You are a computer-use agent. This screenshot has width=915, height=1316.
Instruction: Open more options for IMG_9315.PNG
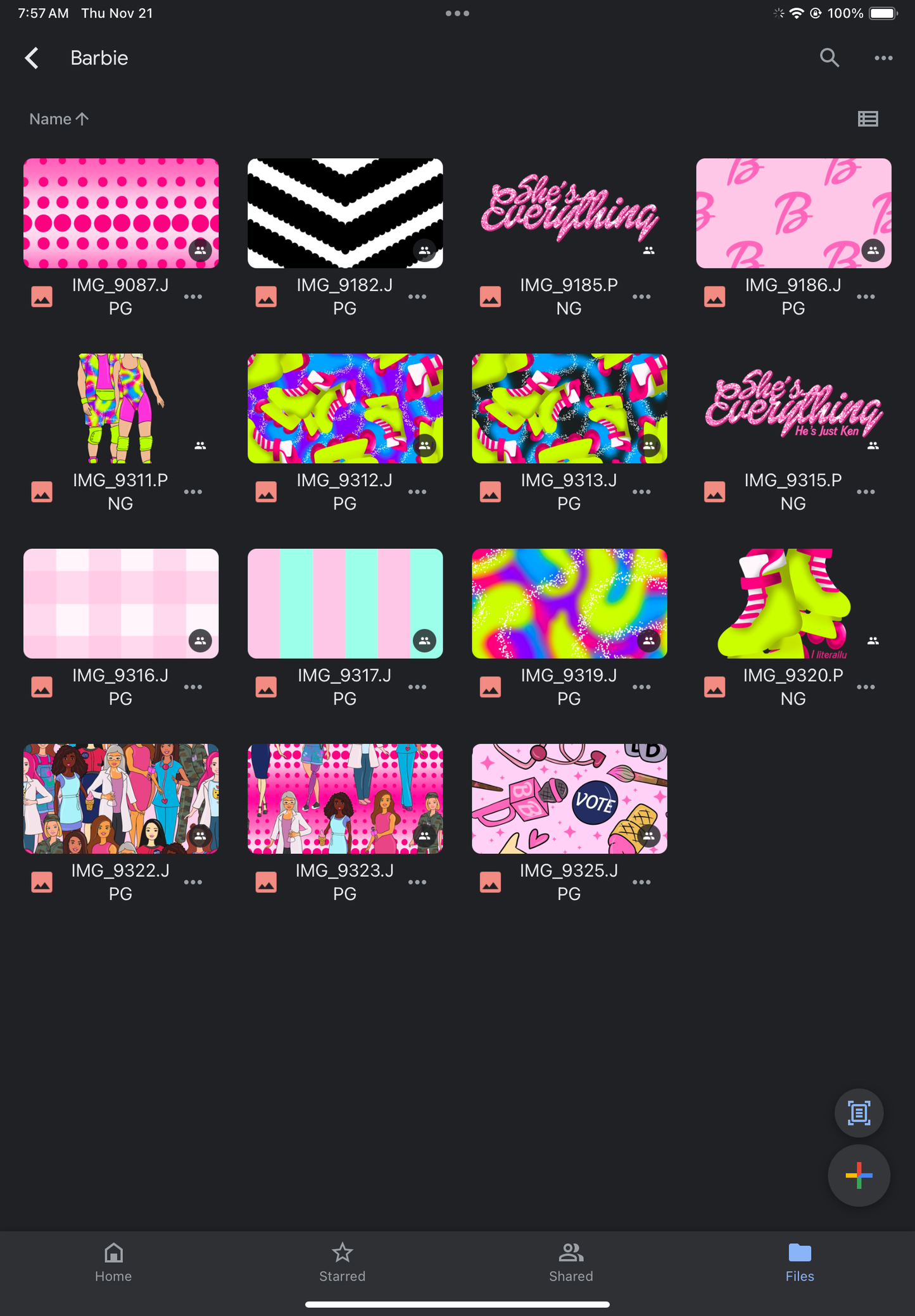(865, 492)
